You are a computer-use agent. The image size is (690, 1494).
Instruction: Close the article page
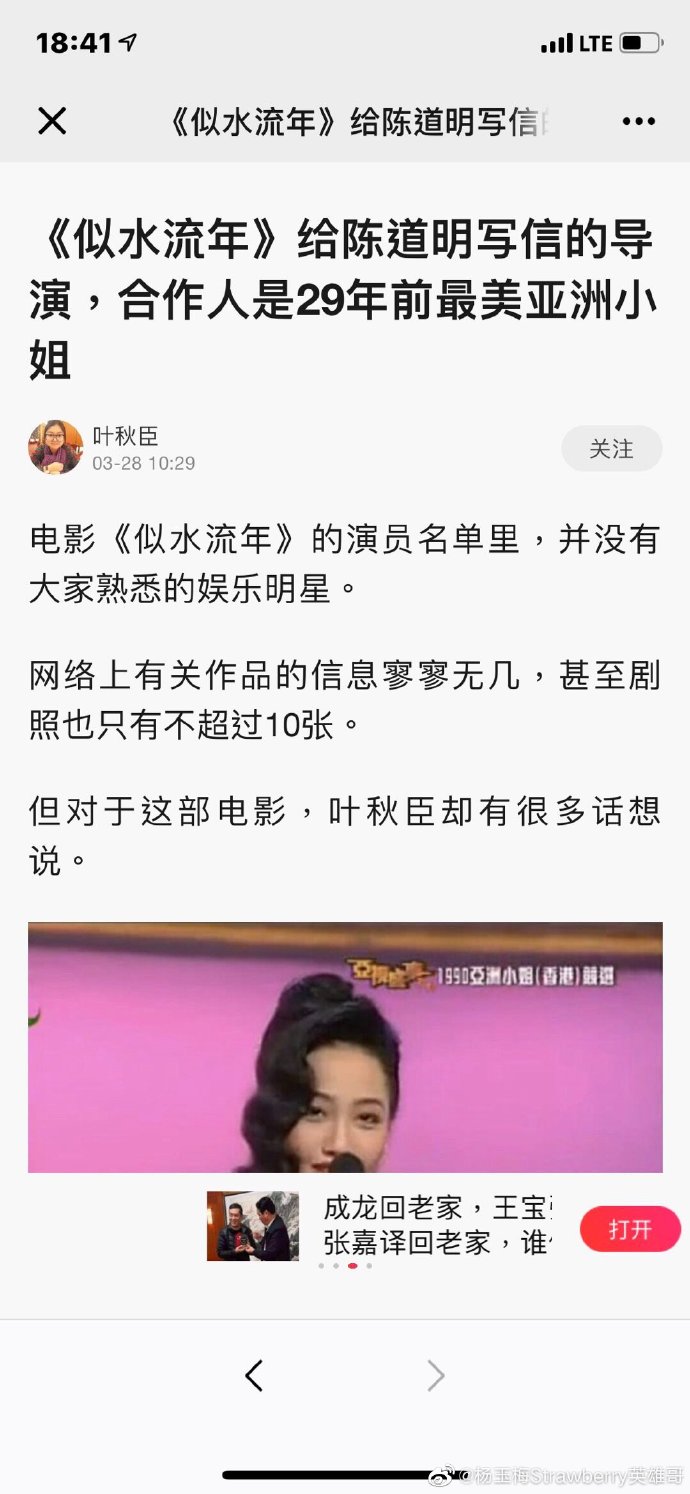click(52, 121)
